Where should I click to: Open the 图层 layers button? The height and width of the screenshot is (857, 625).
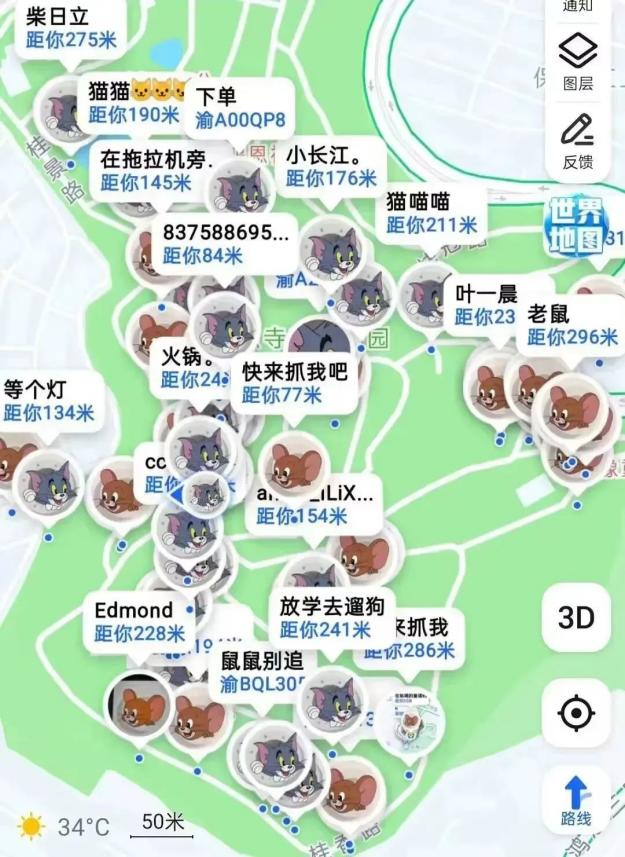tap(577, 59)
